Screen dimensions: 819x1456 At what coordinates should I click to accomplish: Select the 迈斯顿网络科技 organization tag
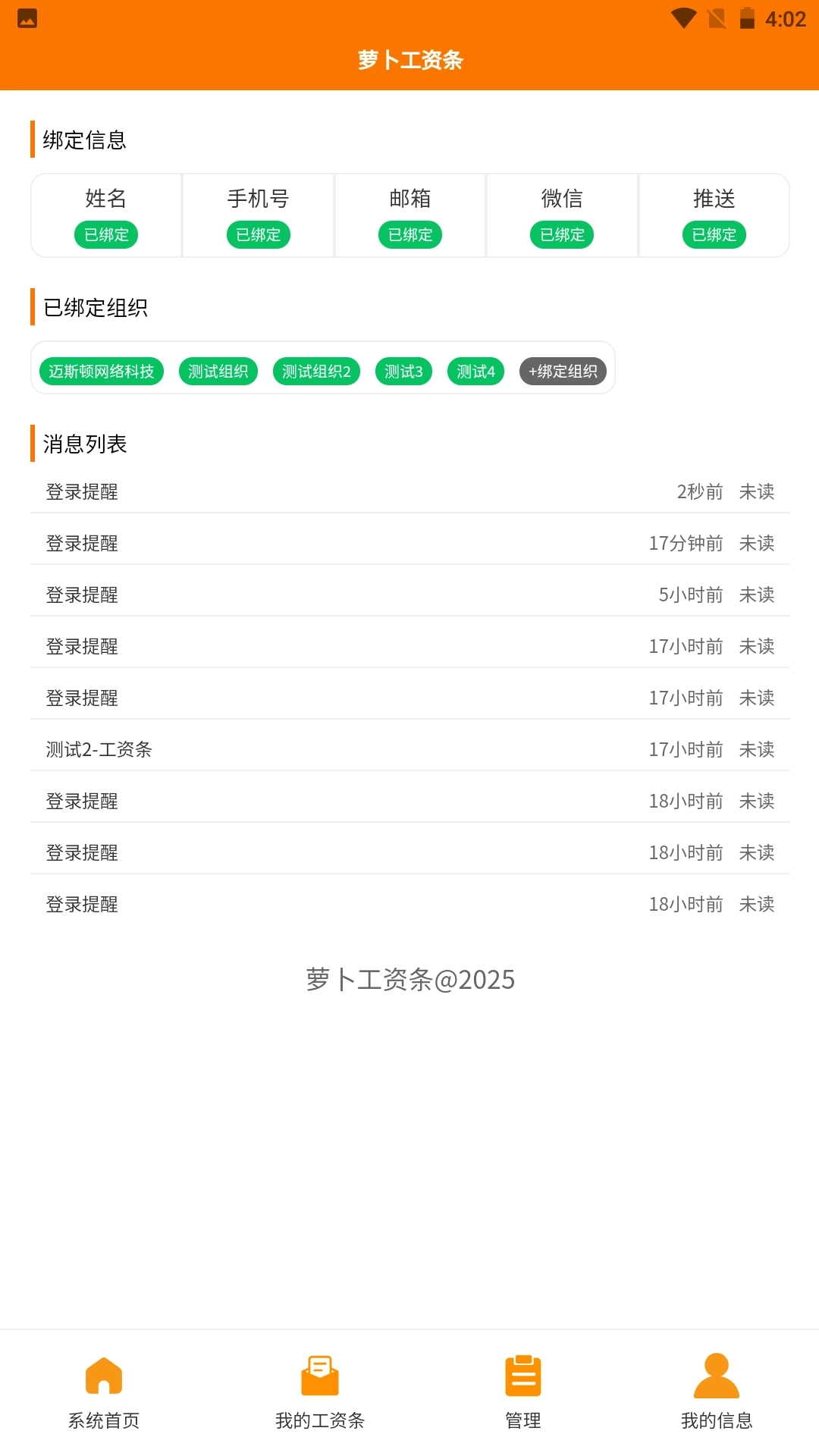101,372
